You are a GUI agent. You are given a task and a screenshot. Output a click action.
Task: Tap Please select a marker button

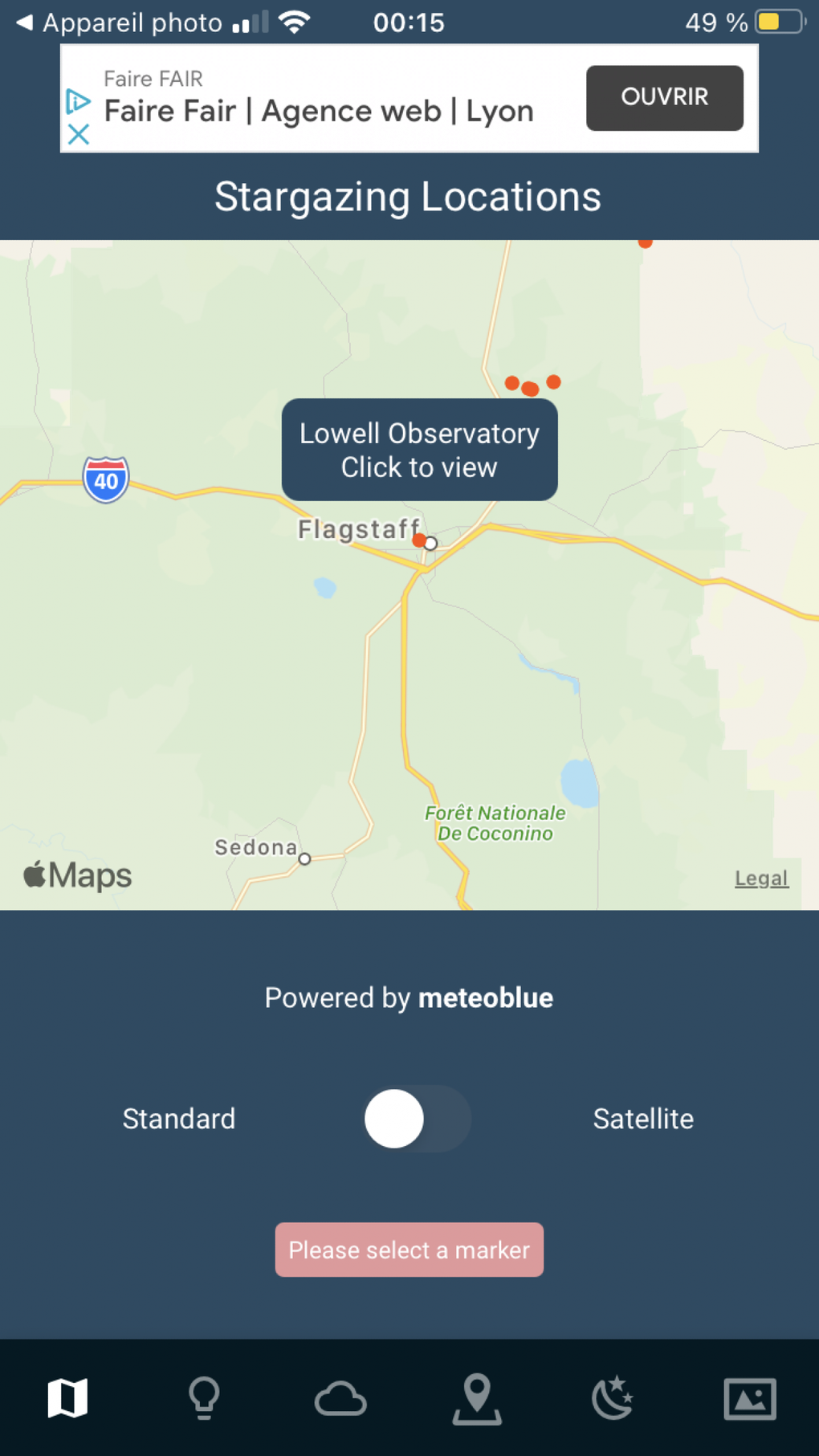(409, 1250)
